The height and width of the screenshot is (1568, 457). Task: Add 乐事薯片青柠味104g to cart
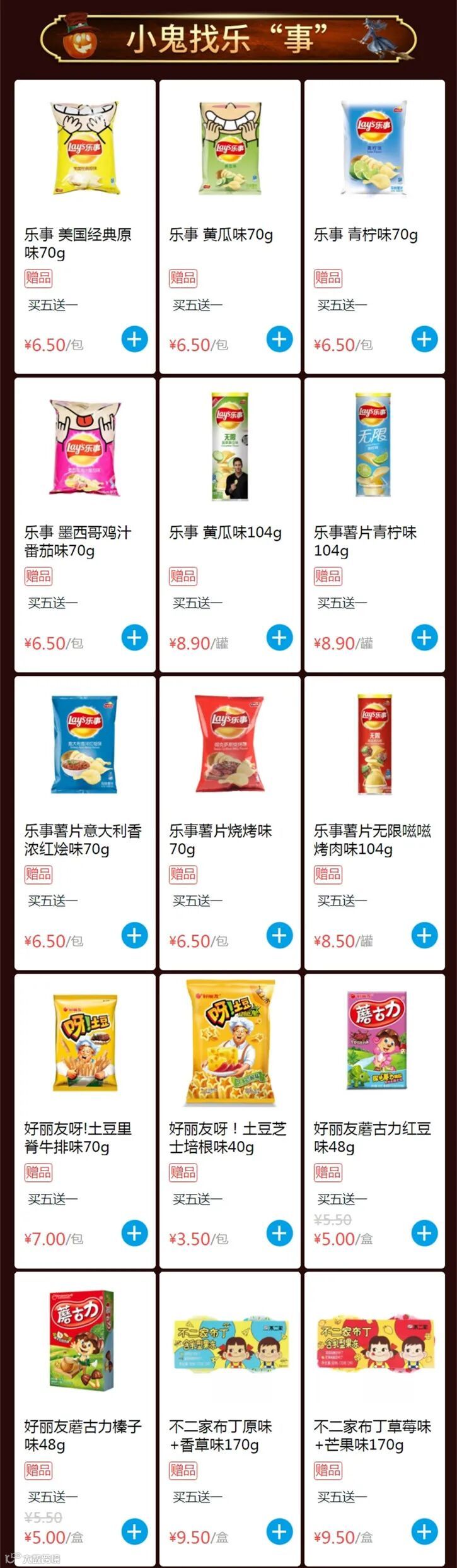point(424,637)
